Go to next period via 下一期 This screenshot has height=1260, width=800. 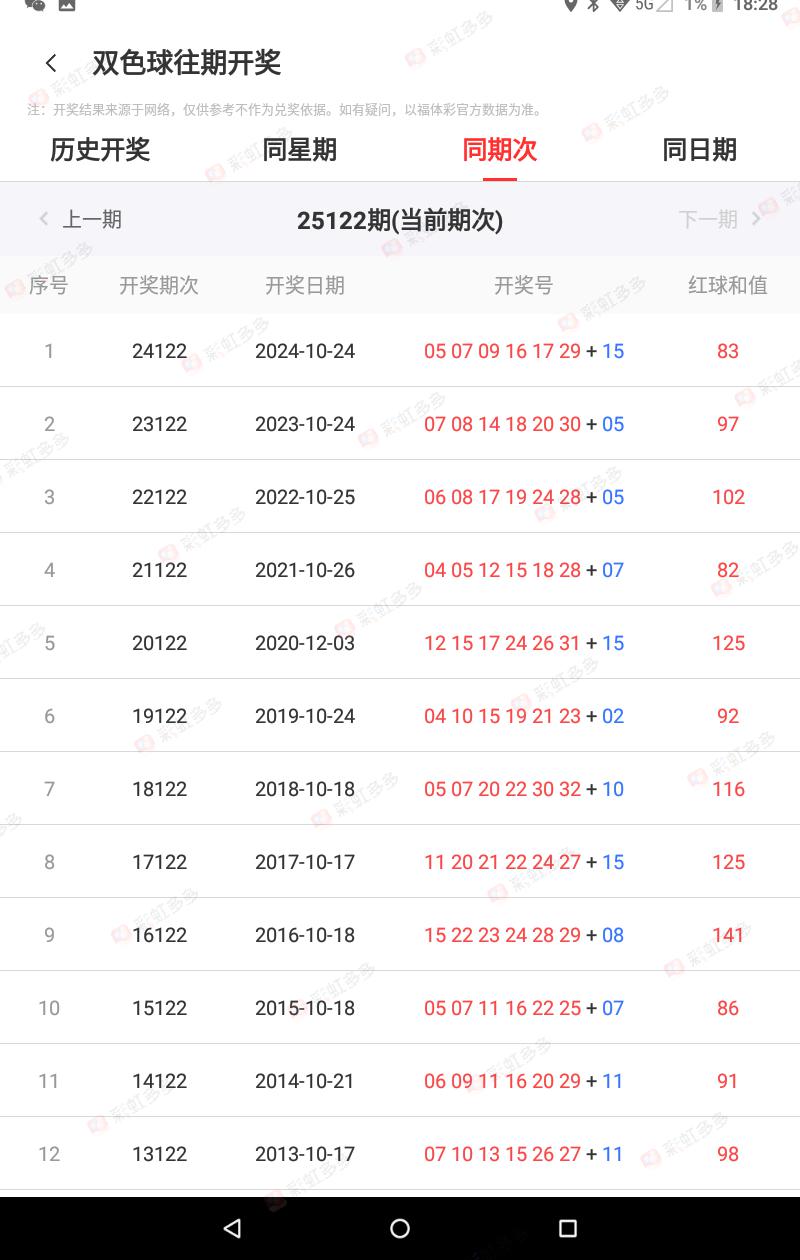point(719,220)
